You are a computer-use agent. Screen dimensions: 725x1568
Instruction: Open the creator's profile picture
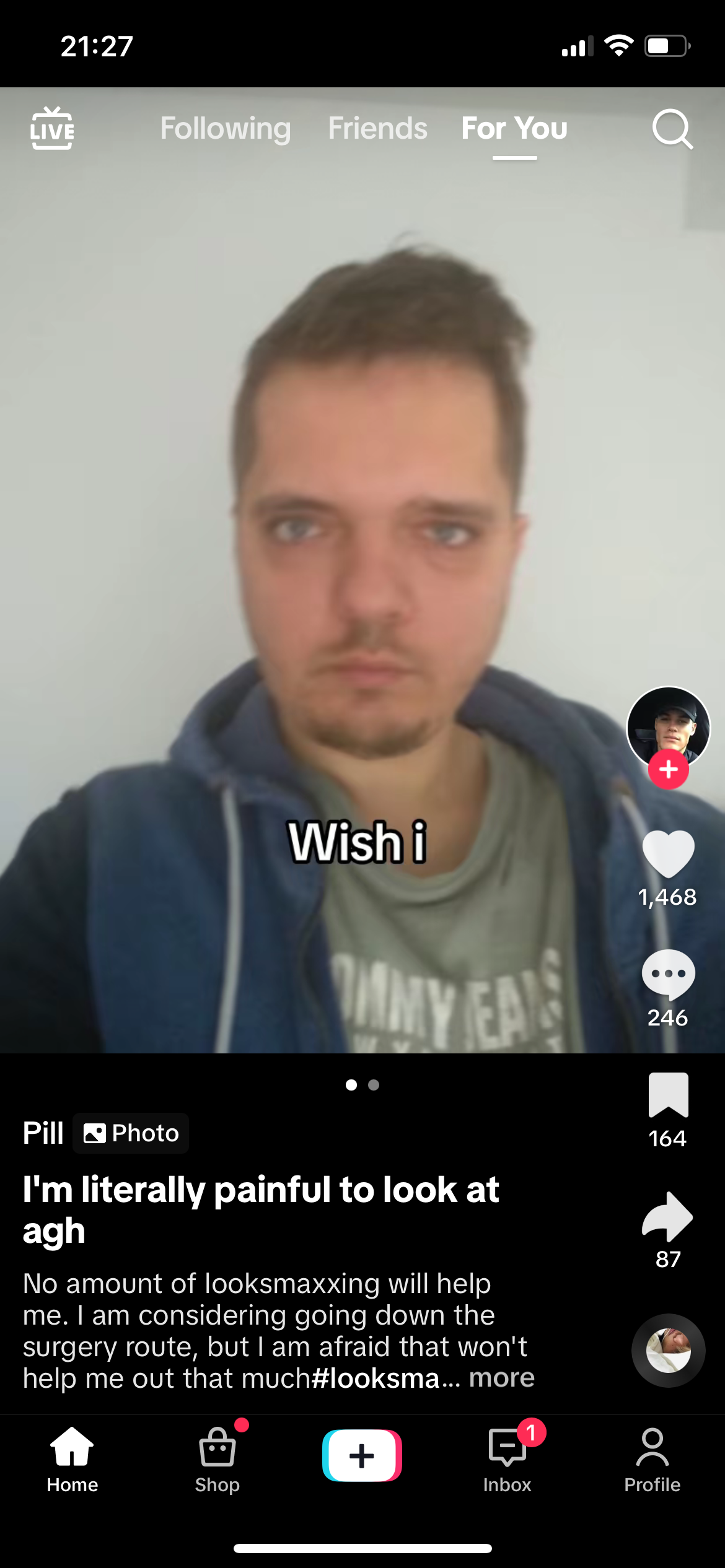668,726
